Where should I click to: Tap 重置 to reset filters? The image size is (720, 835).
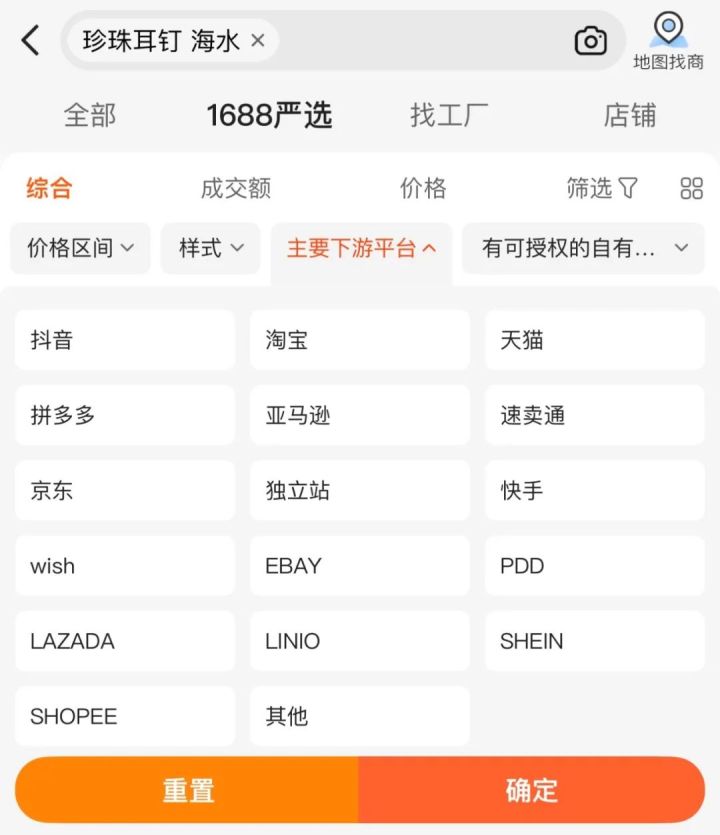click(x=188, y=790)
